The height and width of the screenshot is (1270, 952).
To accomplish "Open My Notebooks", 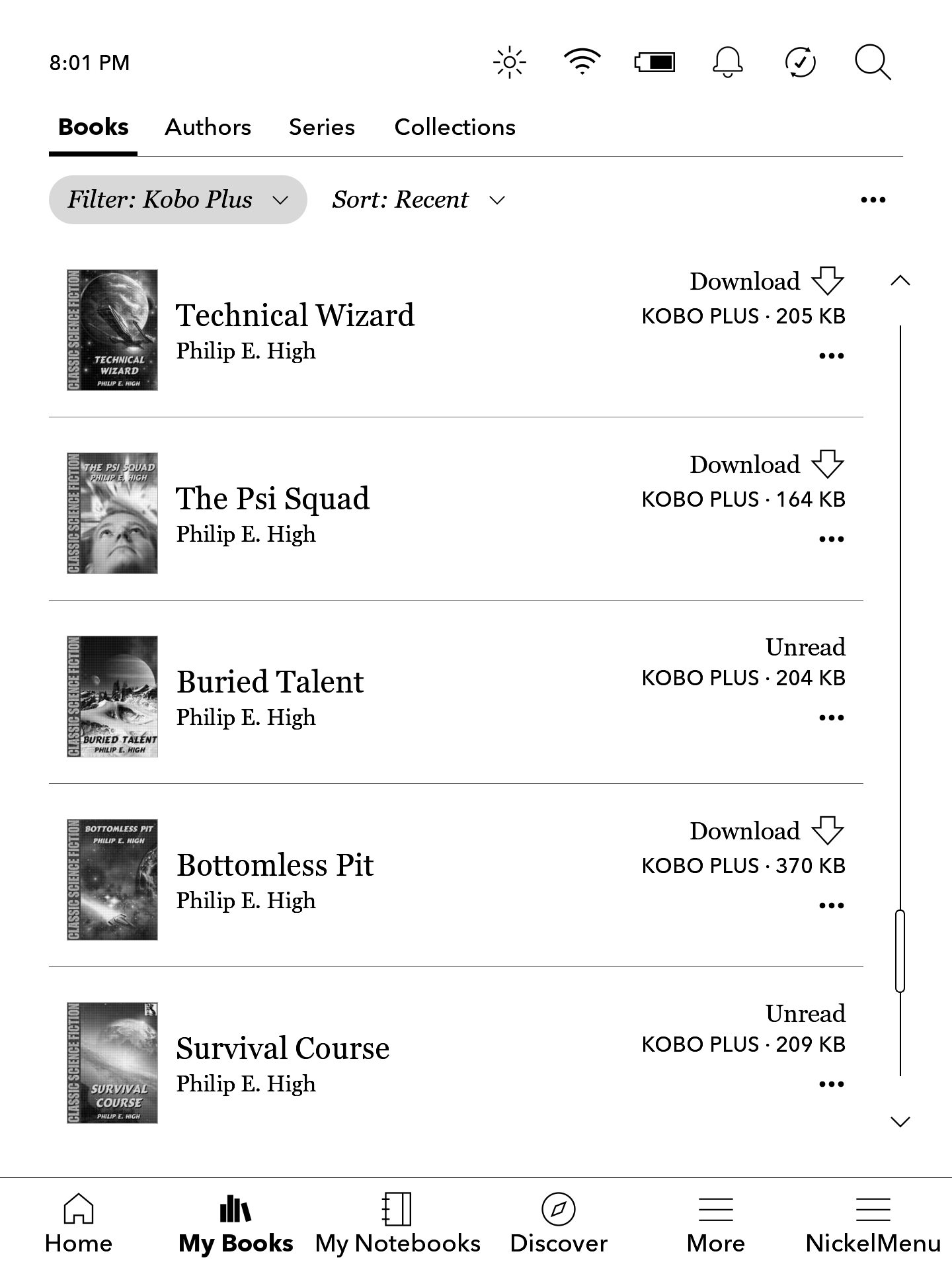I will [x=397, y=1224].
